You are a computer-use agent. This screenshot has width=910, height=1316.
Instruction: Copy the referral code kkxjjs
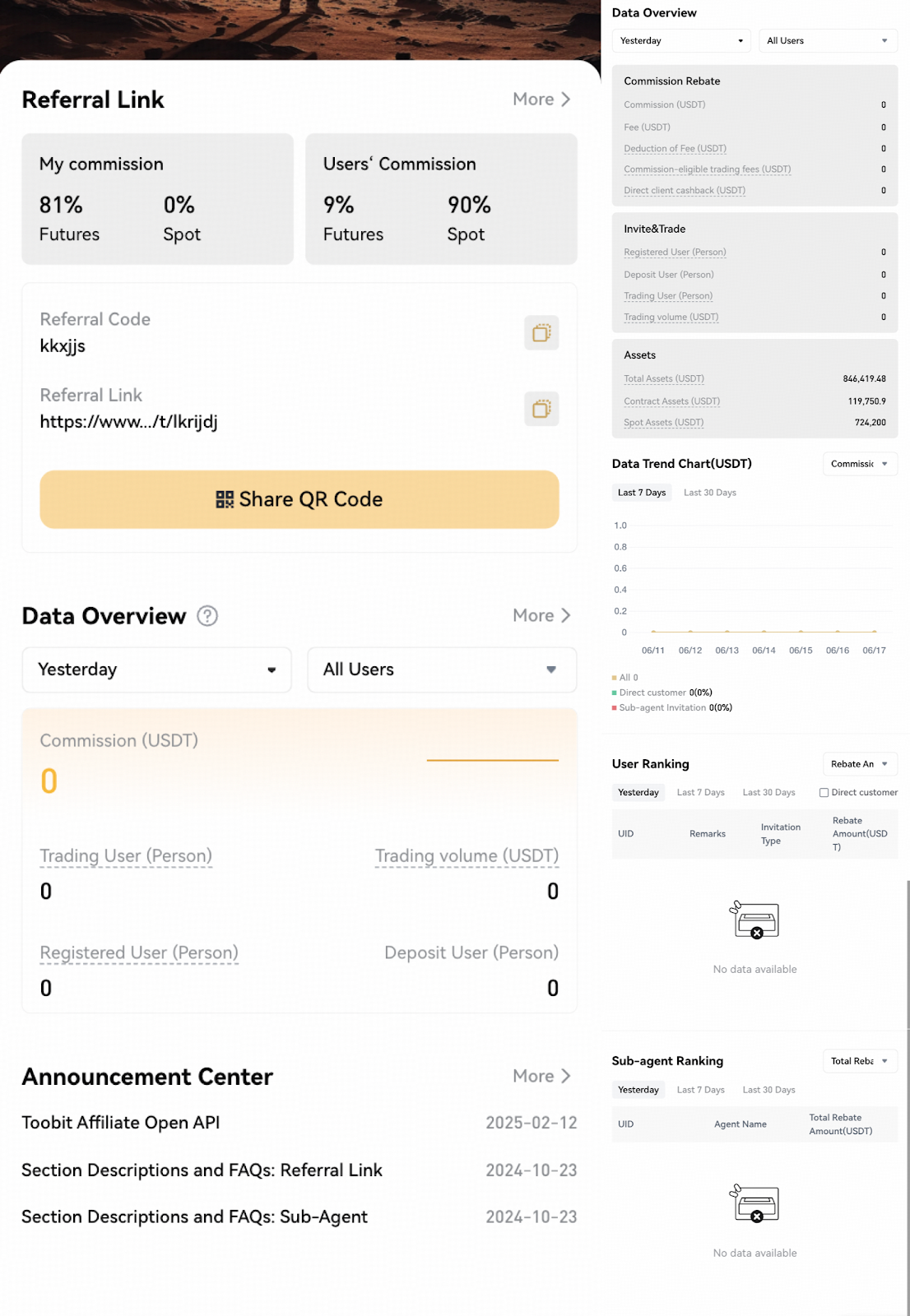click(541, 333)
